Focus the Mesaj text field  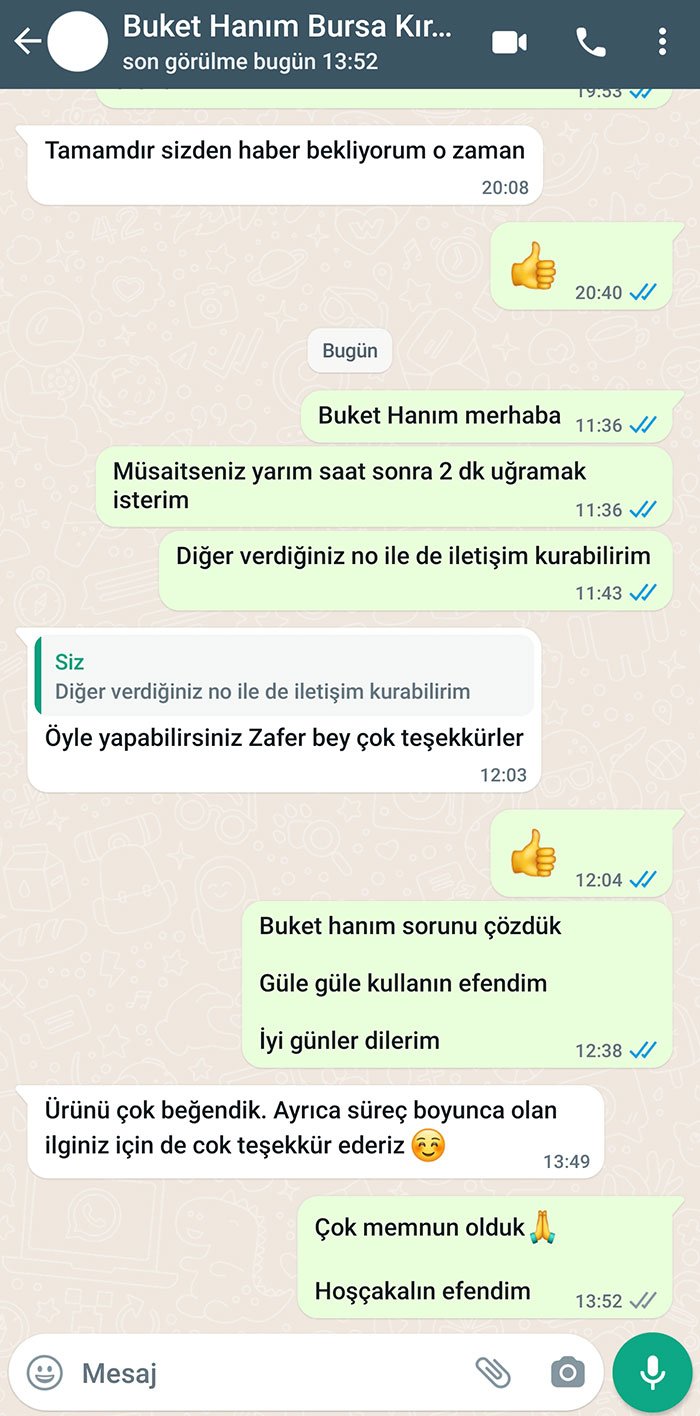coord(260,1372)
